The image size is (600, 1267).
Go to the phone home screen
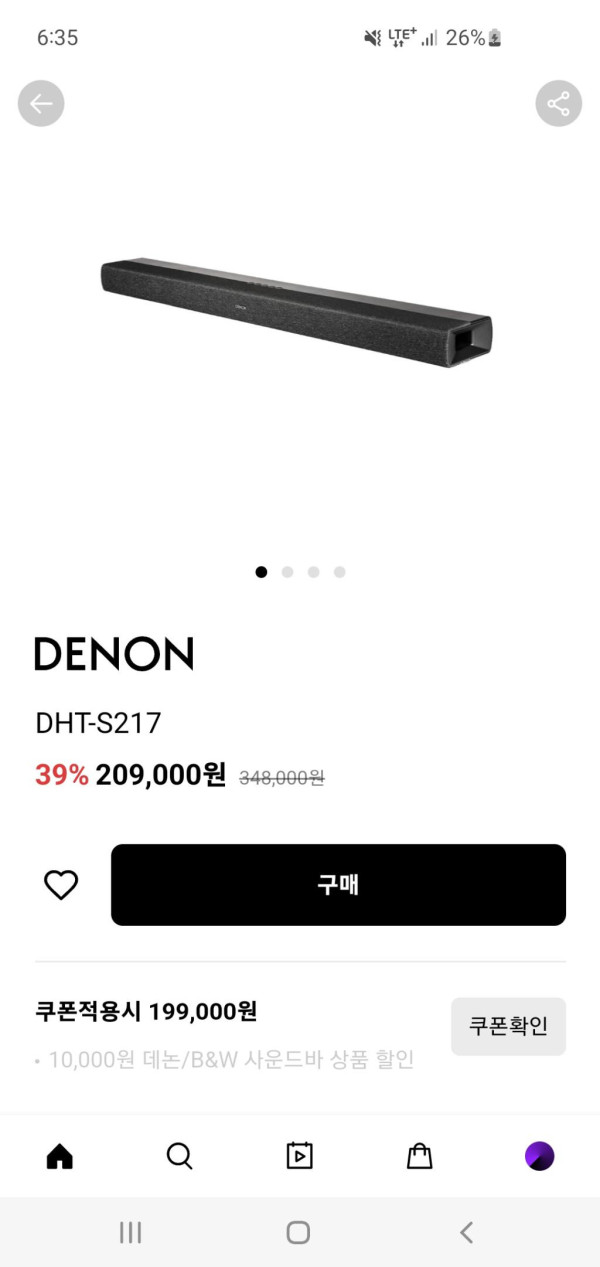click(x=298, y=1232)
